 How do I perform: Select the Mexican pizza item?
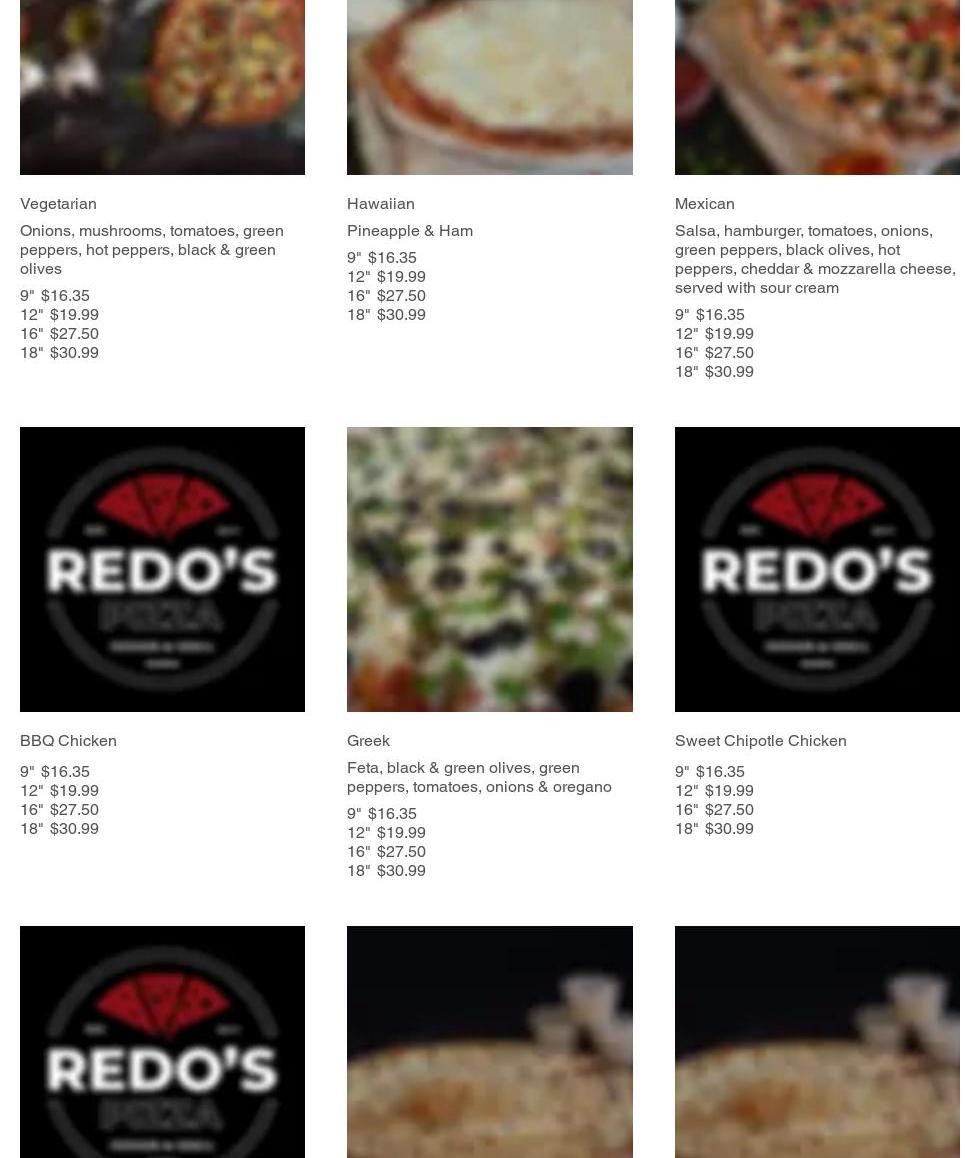click(705, 204)
